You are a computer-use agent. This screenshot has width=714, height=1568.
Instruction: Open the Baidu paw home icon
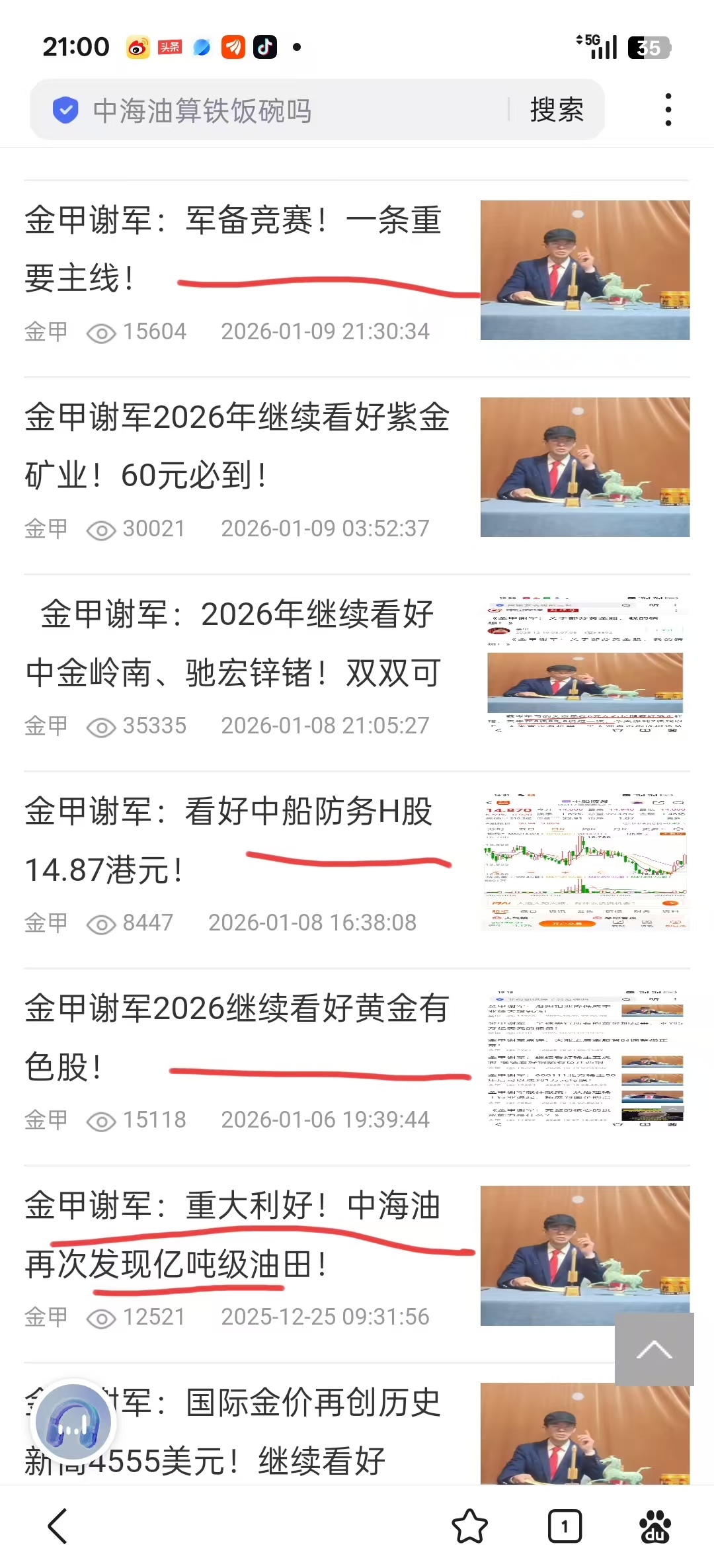click(x=654, y=1526)
